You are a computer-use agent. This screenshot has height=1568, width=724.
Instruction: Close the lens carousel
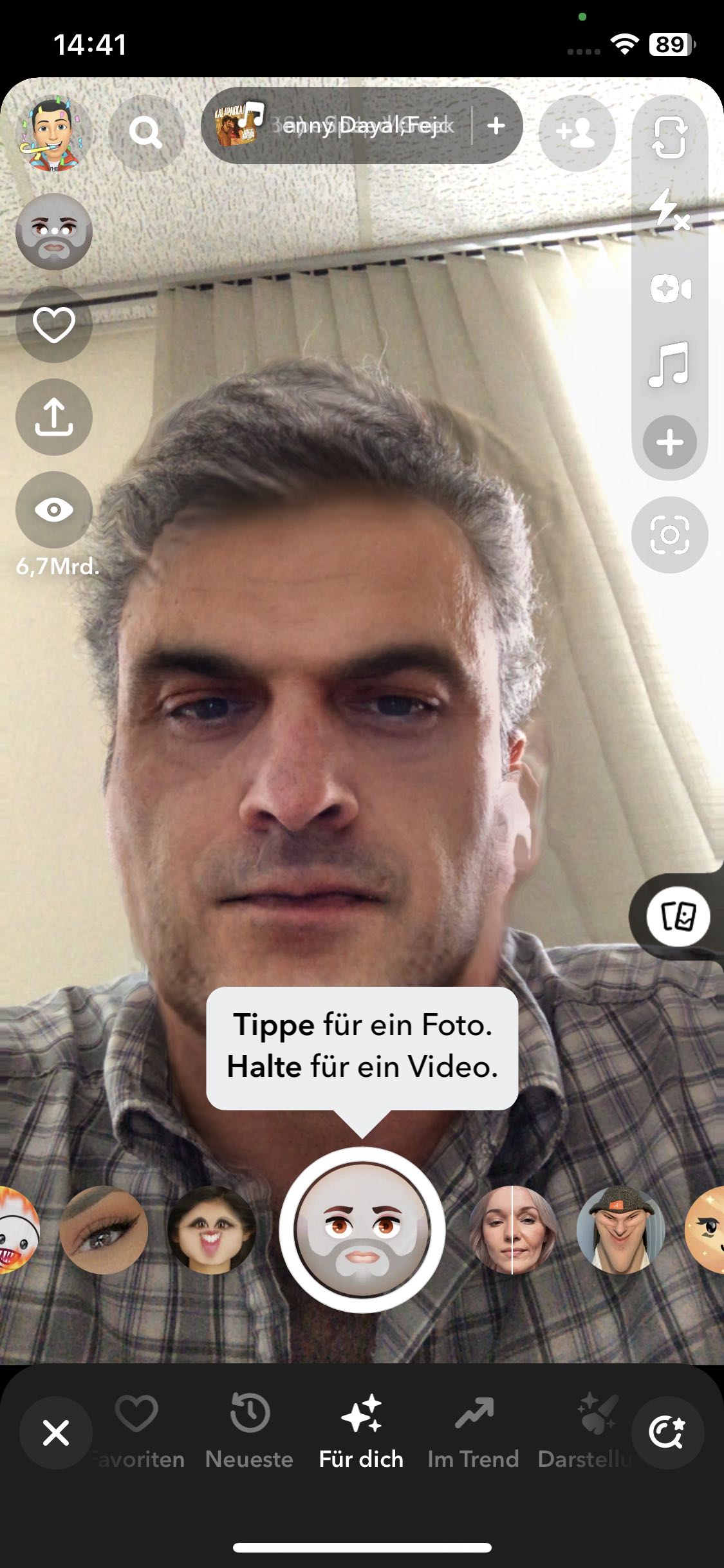tap(56, 1433)
